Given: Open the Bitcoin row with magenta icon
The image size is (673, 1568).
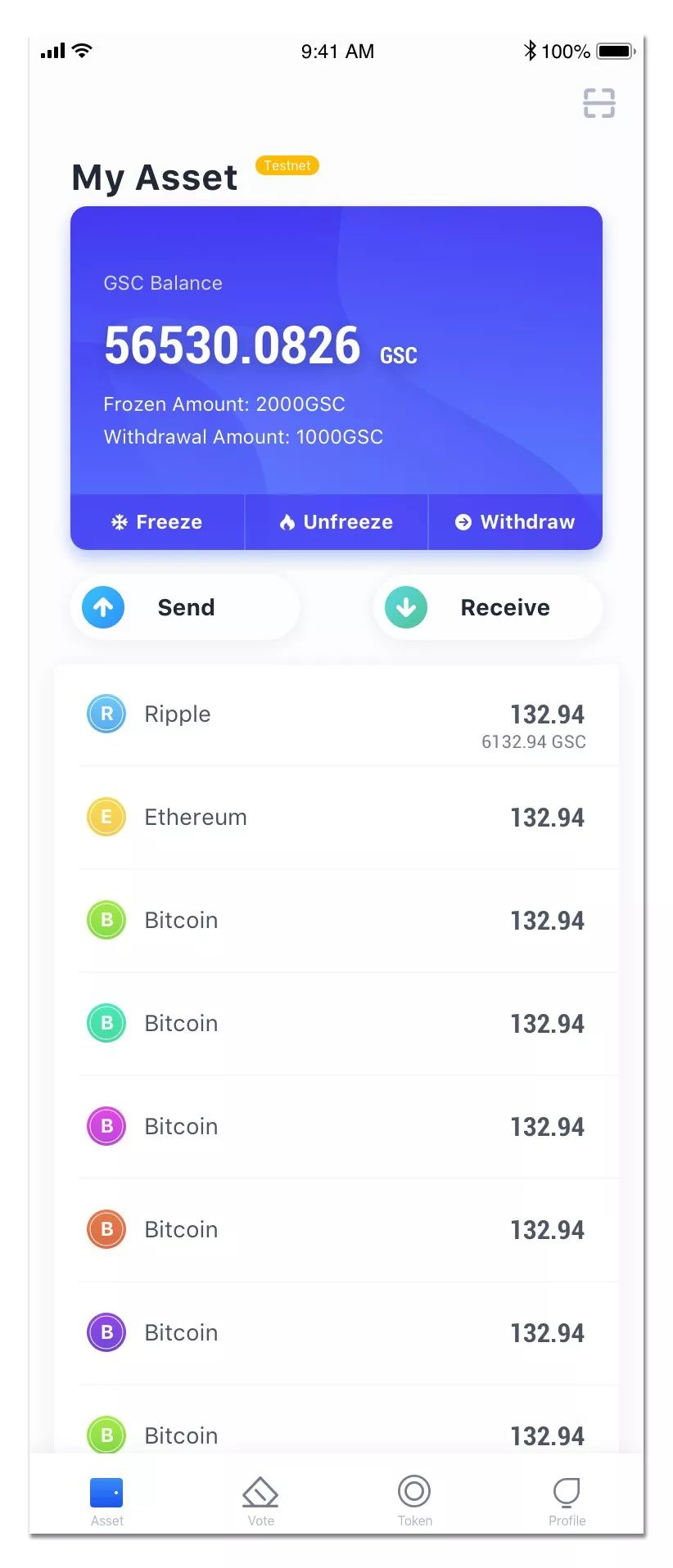Looking at the screenshot, I should [336, 1127].
